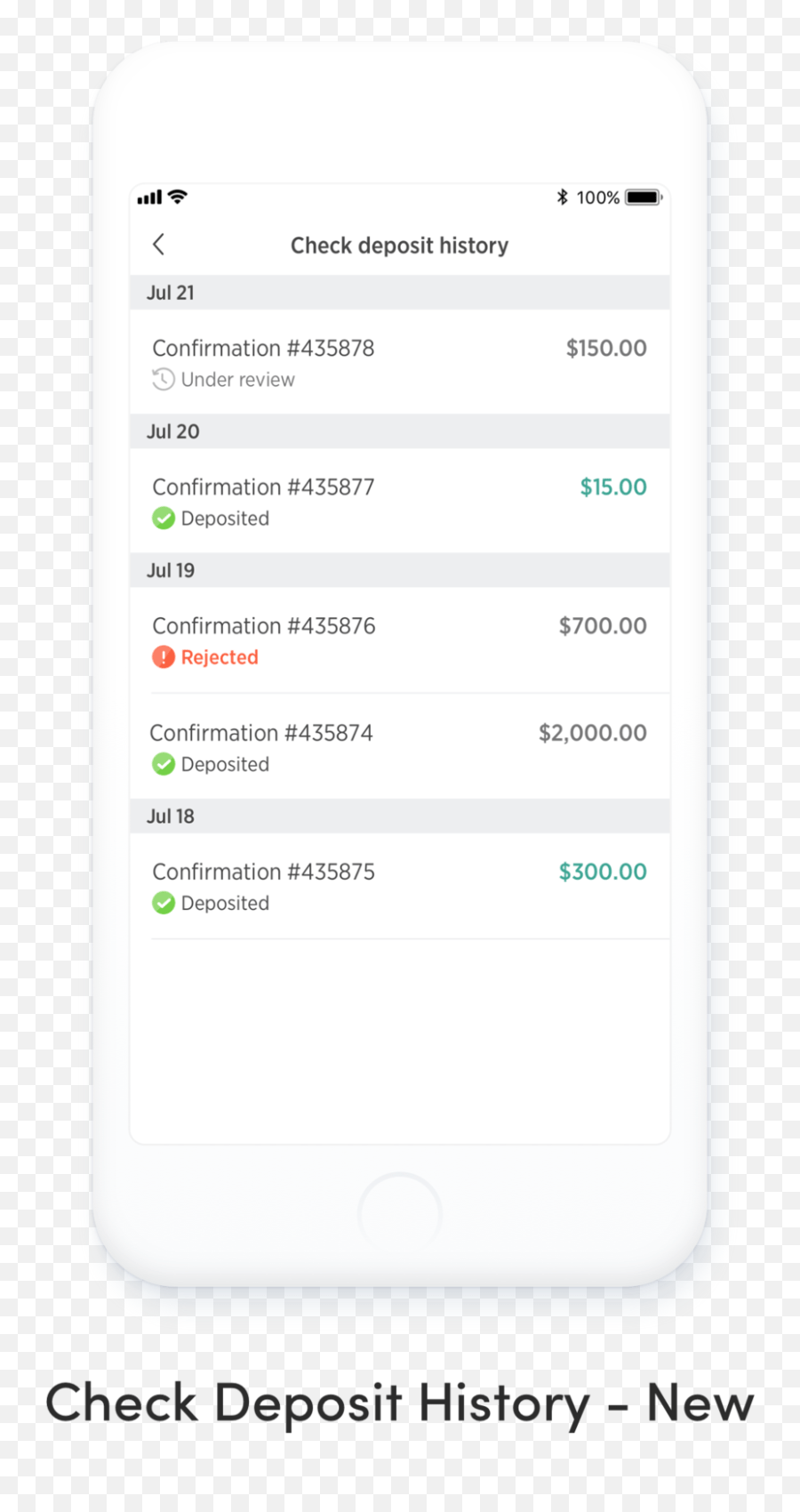Tap the Deposited checkmark on Confirmation #435875
The height and width of the screenshot is (1512, 800).
pyautogui.click(x=164, y=903)
